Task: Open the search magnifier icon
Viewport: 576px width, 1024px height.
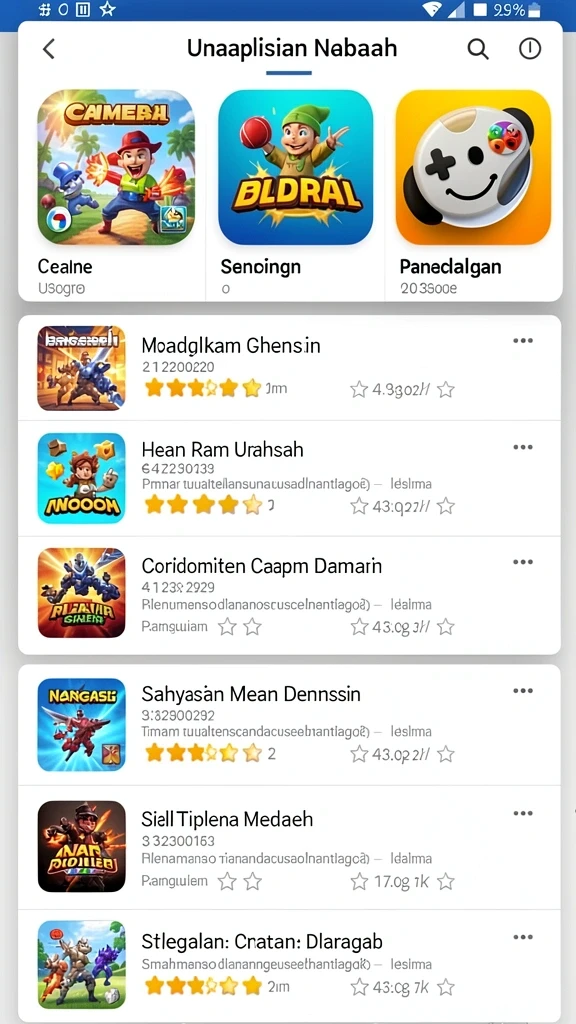Action: [478, 49]
